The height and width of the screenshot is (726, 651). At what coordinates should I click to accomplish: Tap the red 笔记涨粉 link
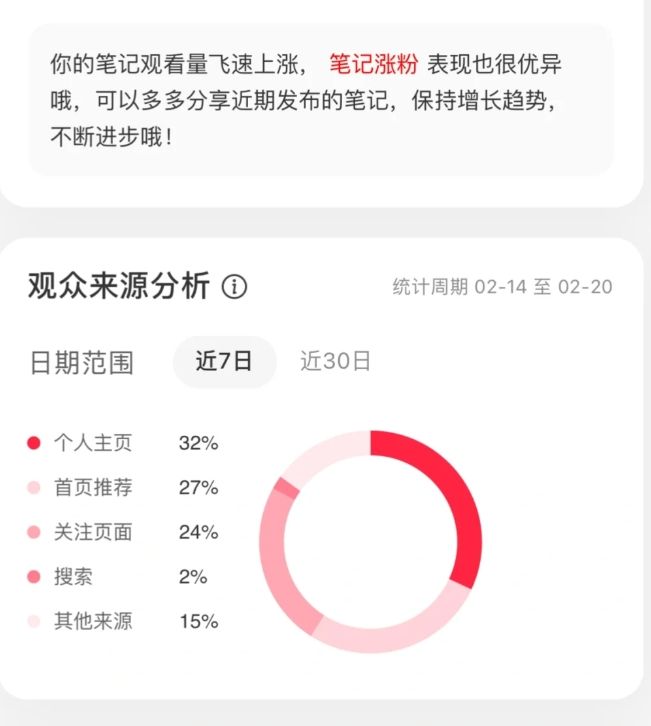click(x=374, y=65)
